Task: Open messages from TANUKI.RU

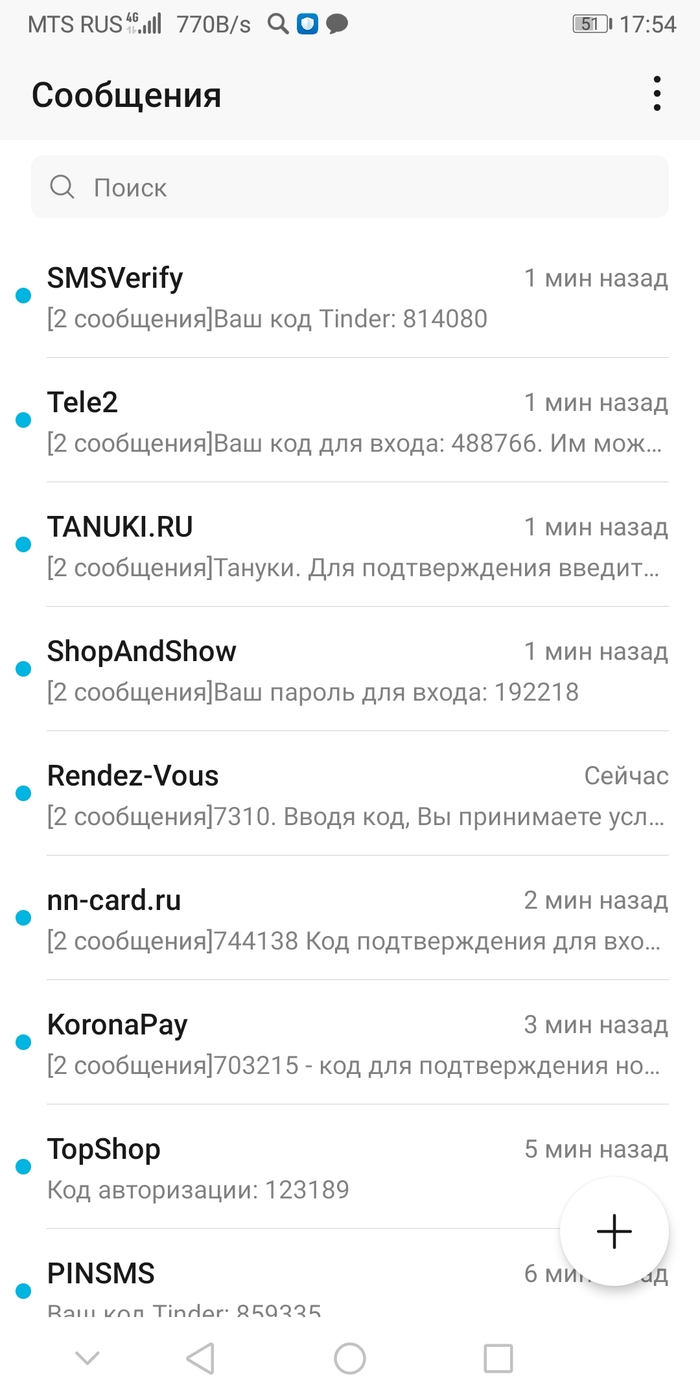Action: [x=350, y=546]
